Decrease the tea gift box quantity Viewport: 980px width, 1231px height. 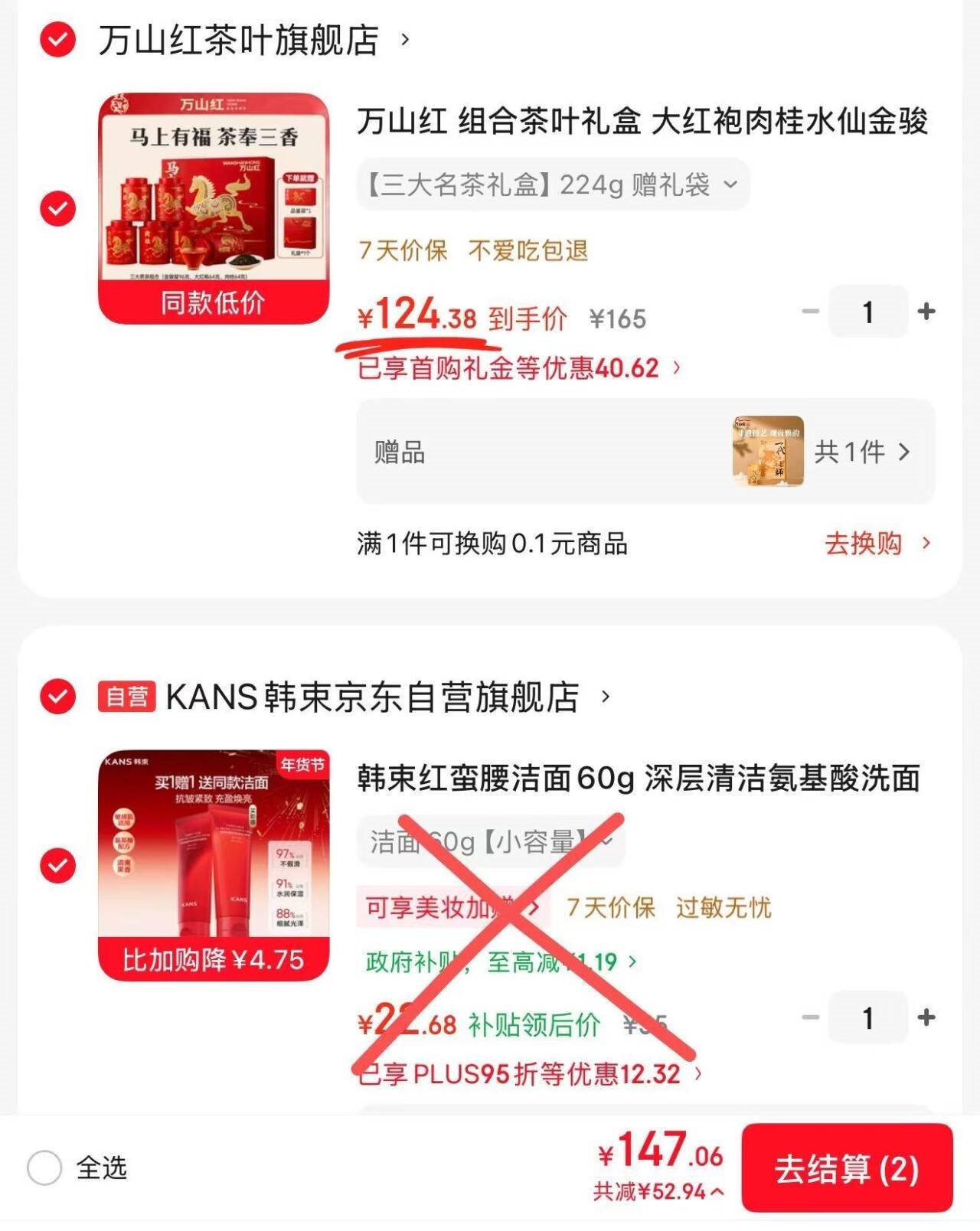[810, 312]
